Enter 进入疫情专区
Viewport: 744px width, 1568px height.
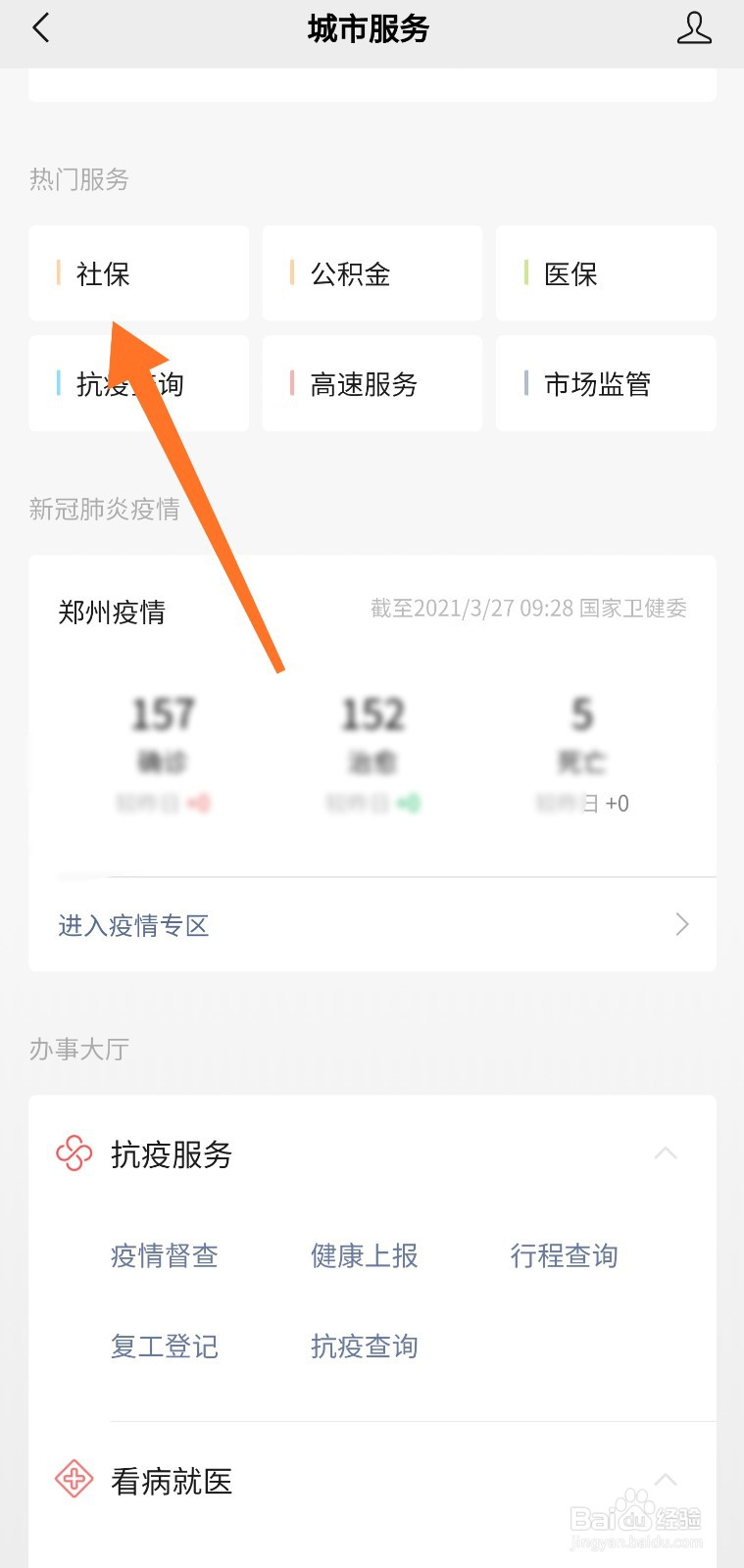[372, 925]
